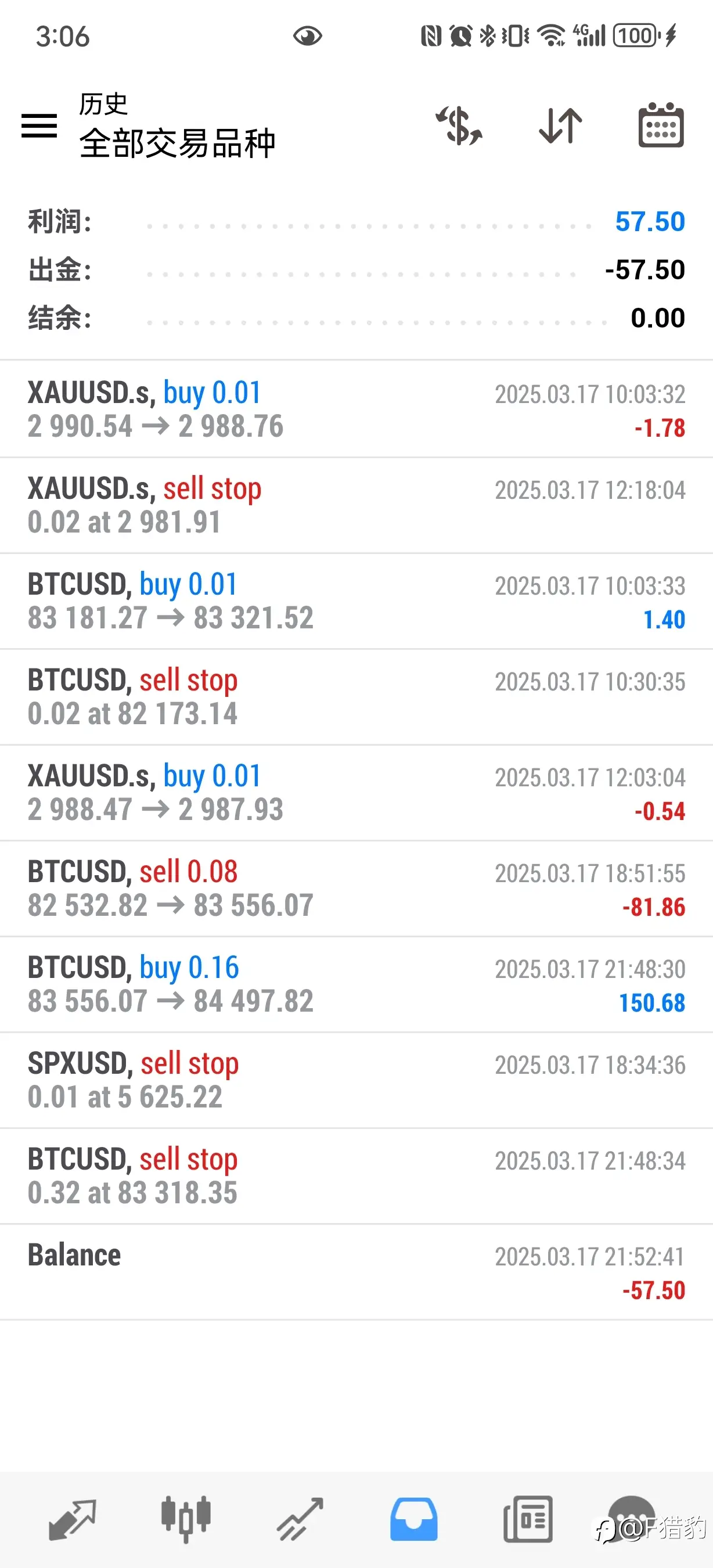Screen dimensions: 713x1568
Task: Open XAUUSD.s sell stop at 2 981.91
Action: tap(356, 505)
